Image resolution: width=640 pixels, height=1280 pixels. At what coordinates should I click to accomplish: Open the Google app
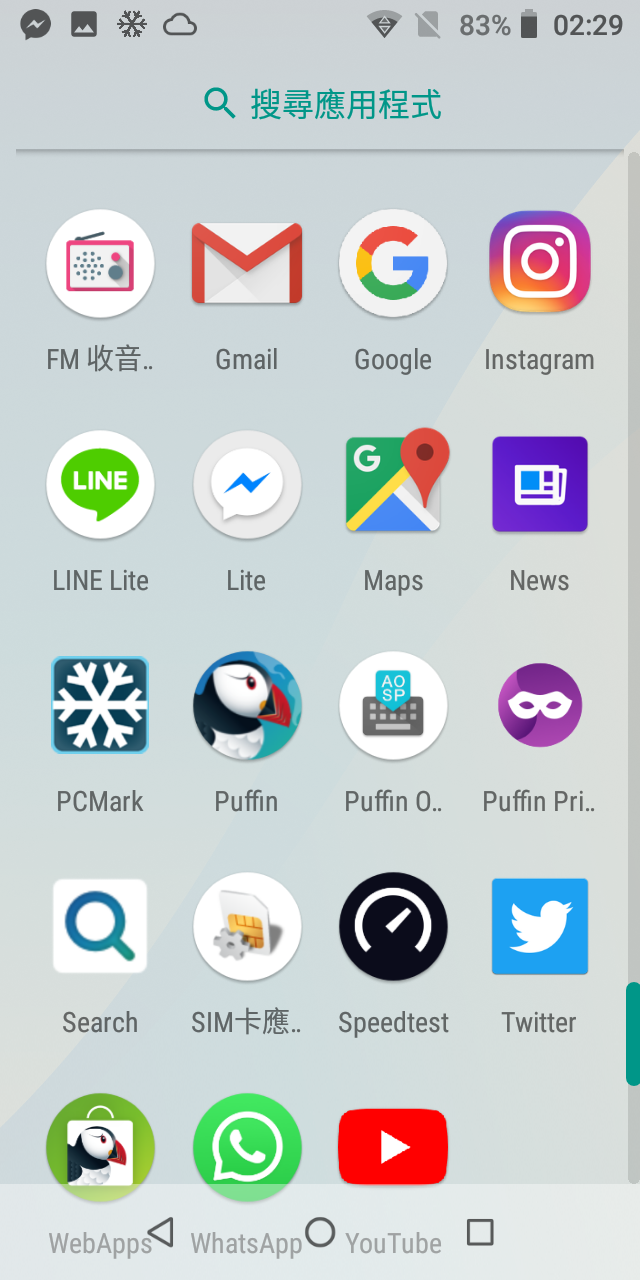pos(393,264)
